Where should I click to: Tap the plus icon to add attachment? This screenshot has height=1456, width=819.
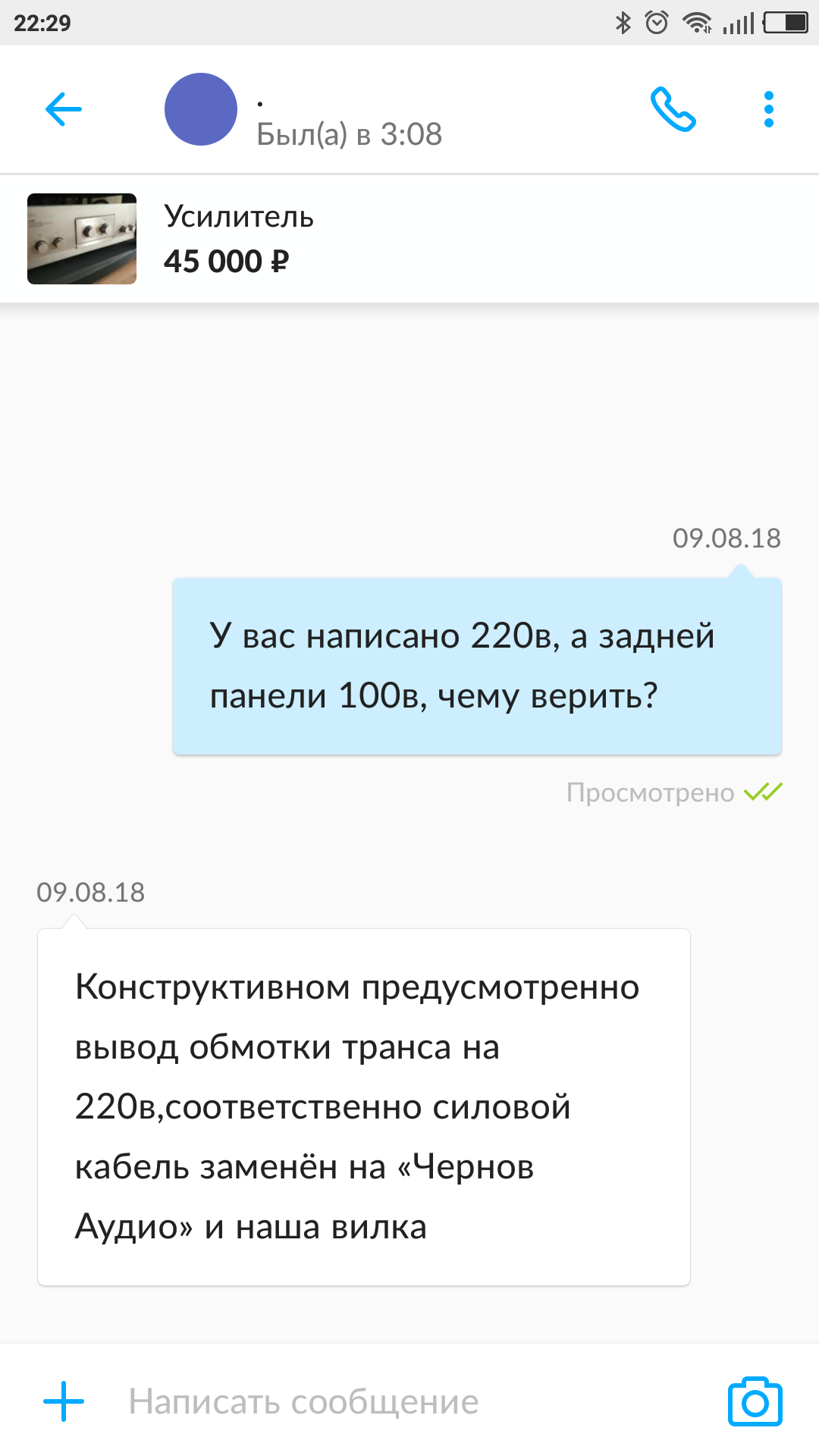coord(64,1401)
